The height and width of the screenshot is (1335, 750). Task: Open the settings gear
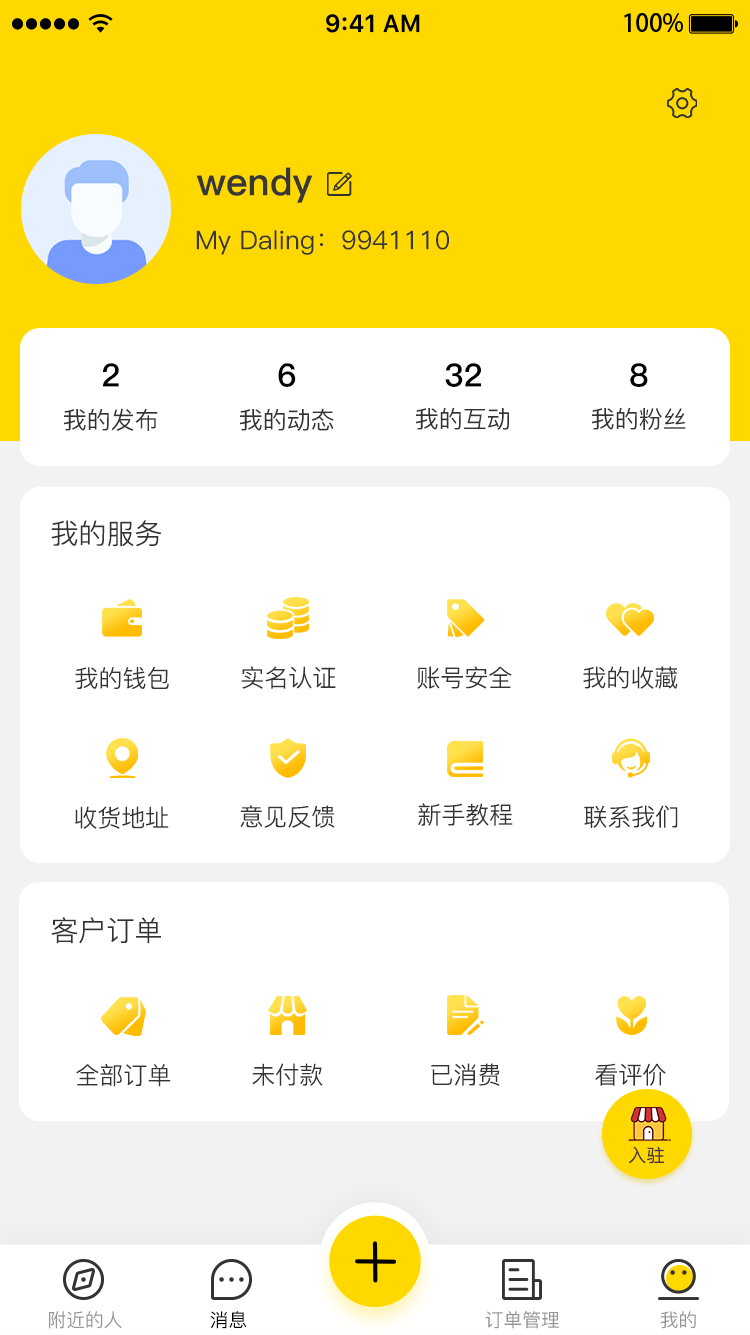pos(682,103)
